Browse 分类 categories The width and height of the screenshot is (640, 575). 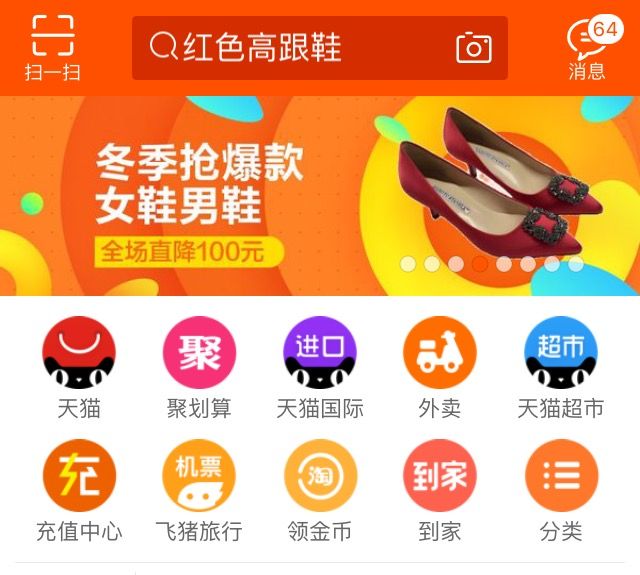561,490
